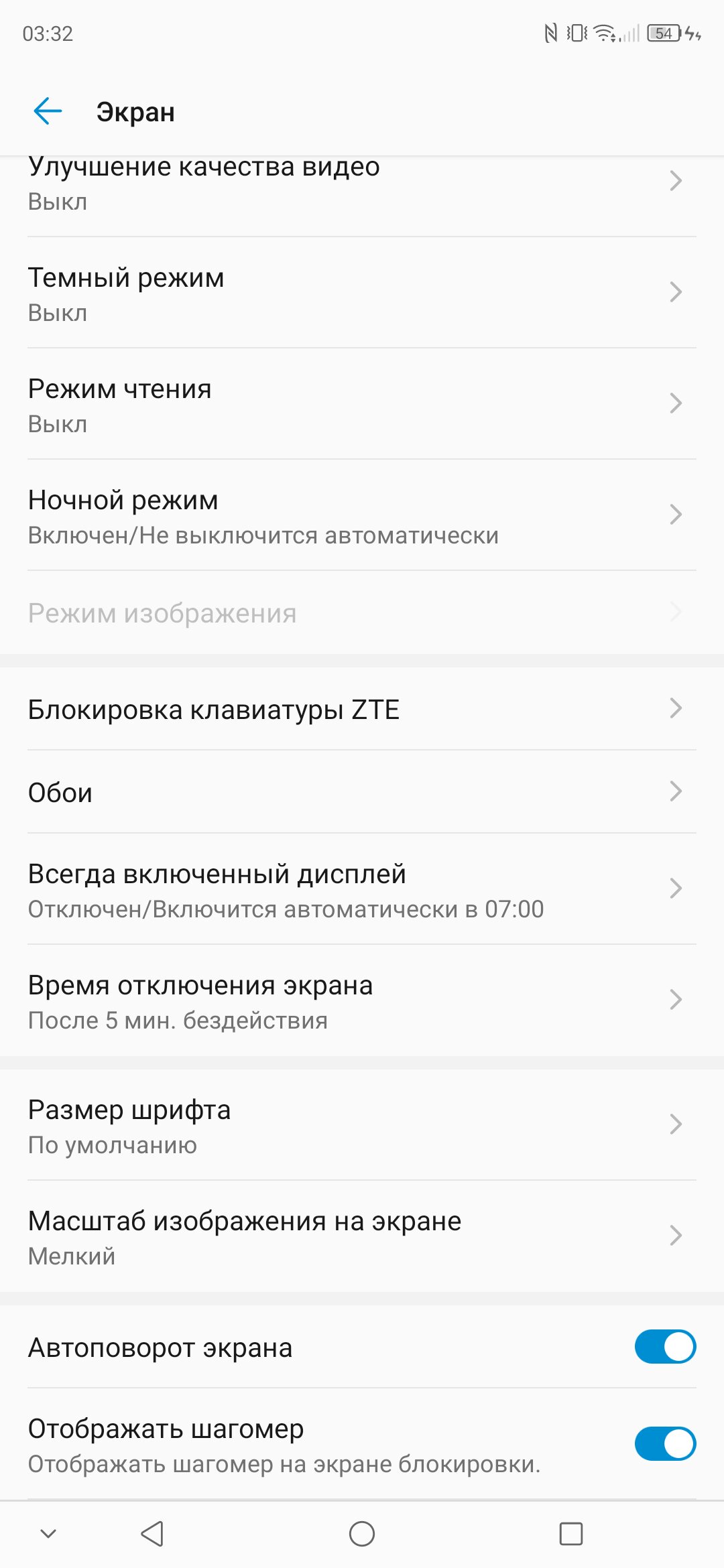Open recent apps from the navigation bar
Screen dimensions: 724x1568
pos(571,1533)
